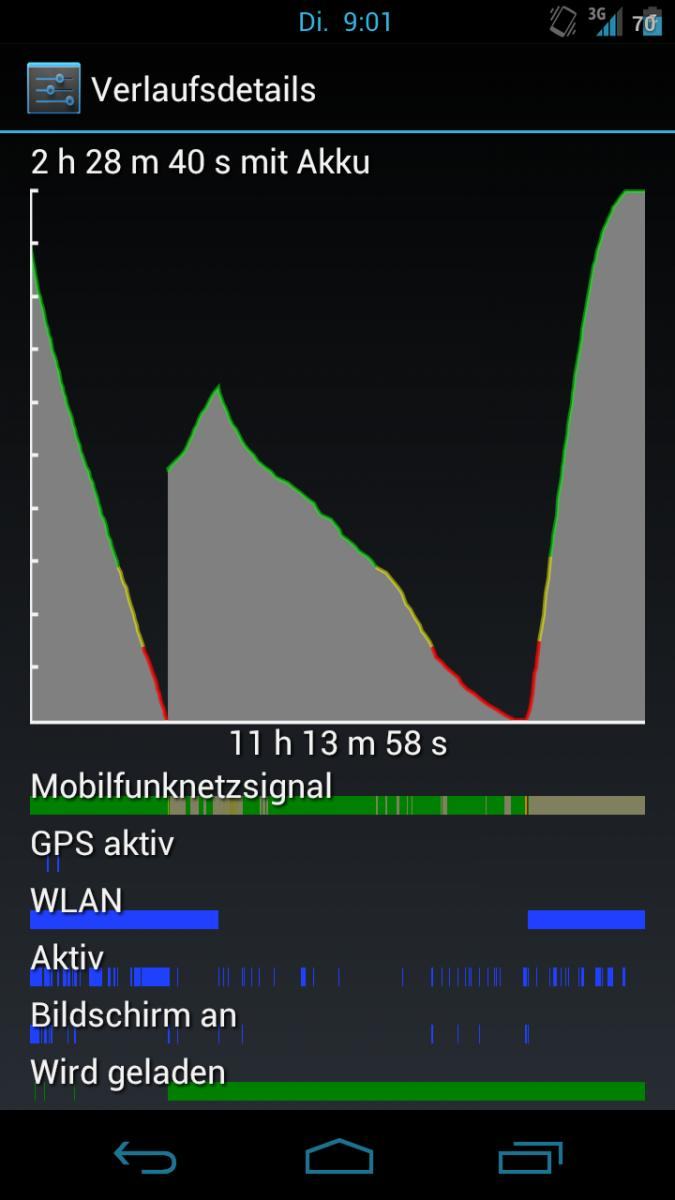
Task: Return to the home screen
Action: (338, 1157)
